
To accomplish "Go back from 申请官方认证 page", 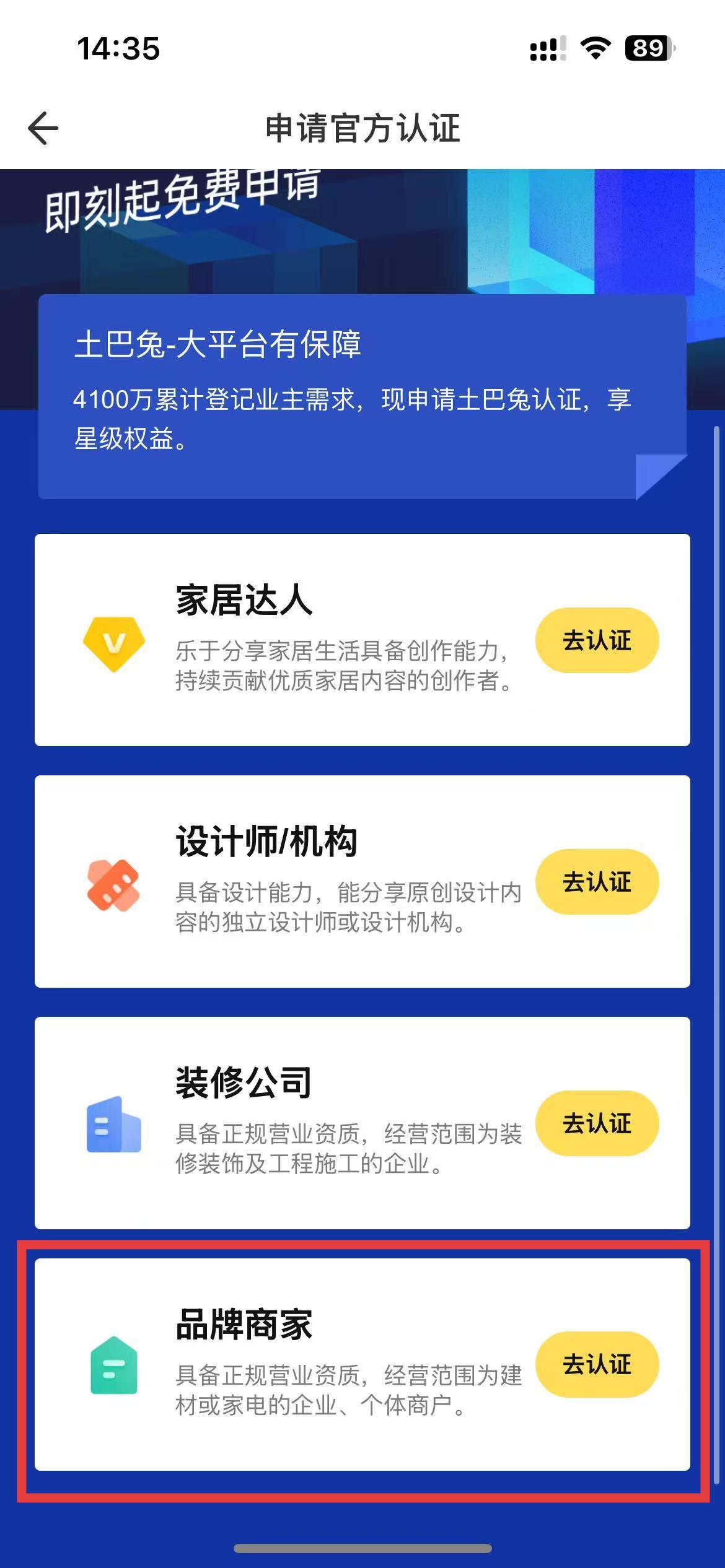I will point(43,128).
